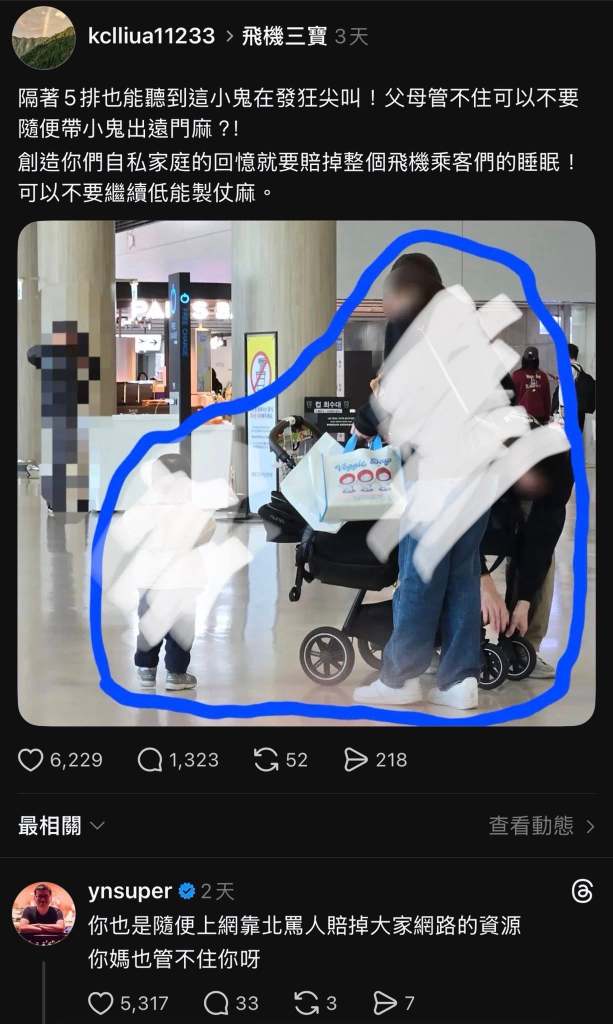Image resolution: width=613 pixels, height=1024 pixels.
Task: Open the kclliua11233 username link
Action: [x=151, y=36]
